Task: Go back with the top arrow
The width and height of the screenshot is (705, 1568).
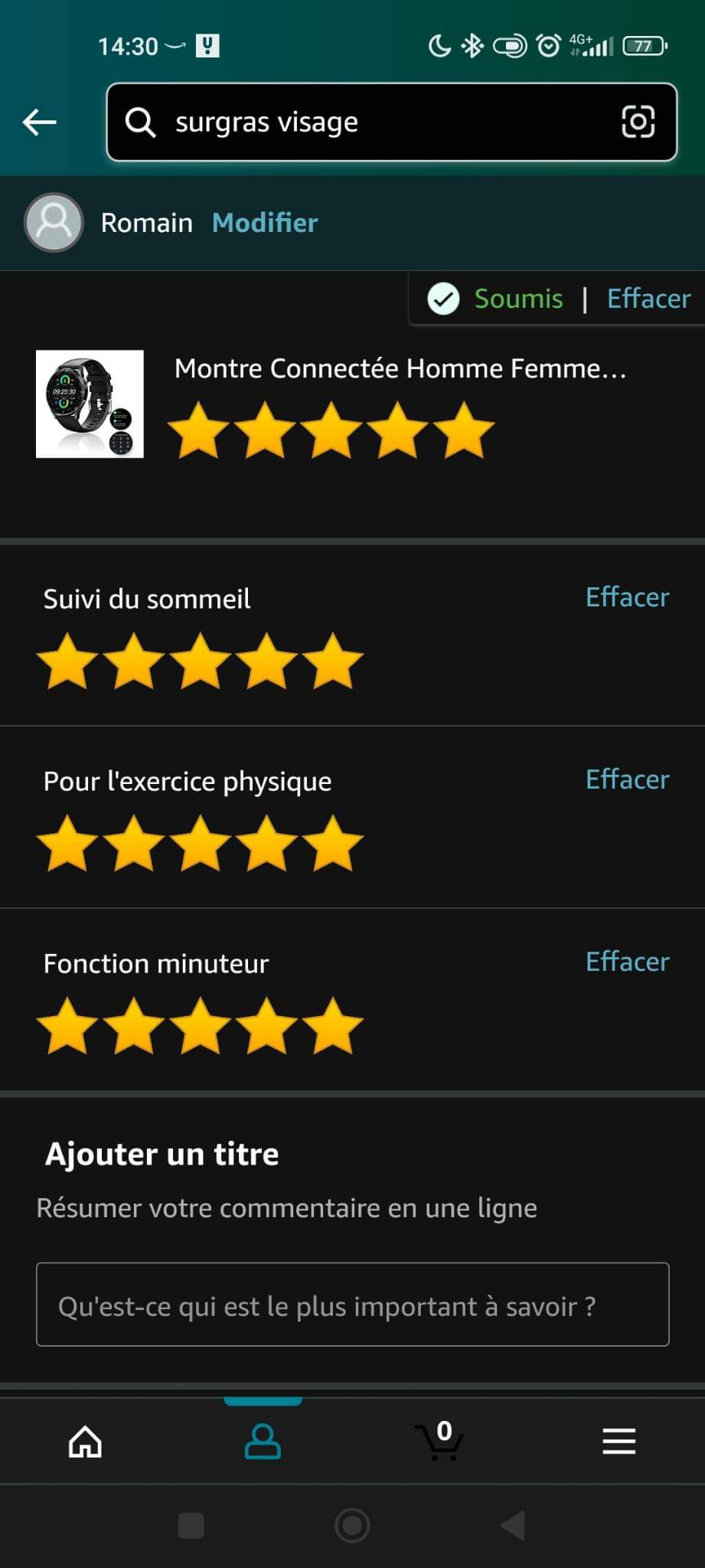Action: [40, 122]
